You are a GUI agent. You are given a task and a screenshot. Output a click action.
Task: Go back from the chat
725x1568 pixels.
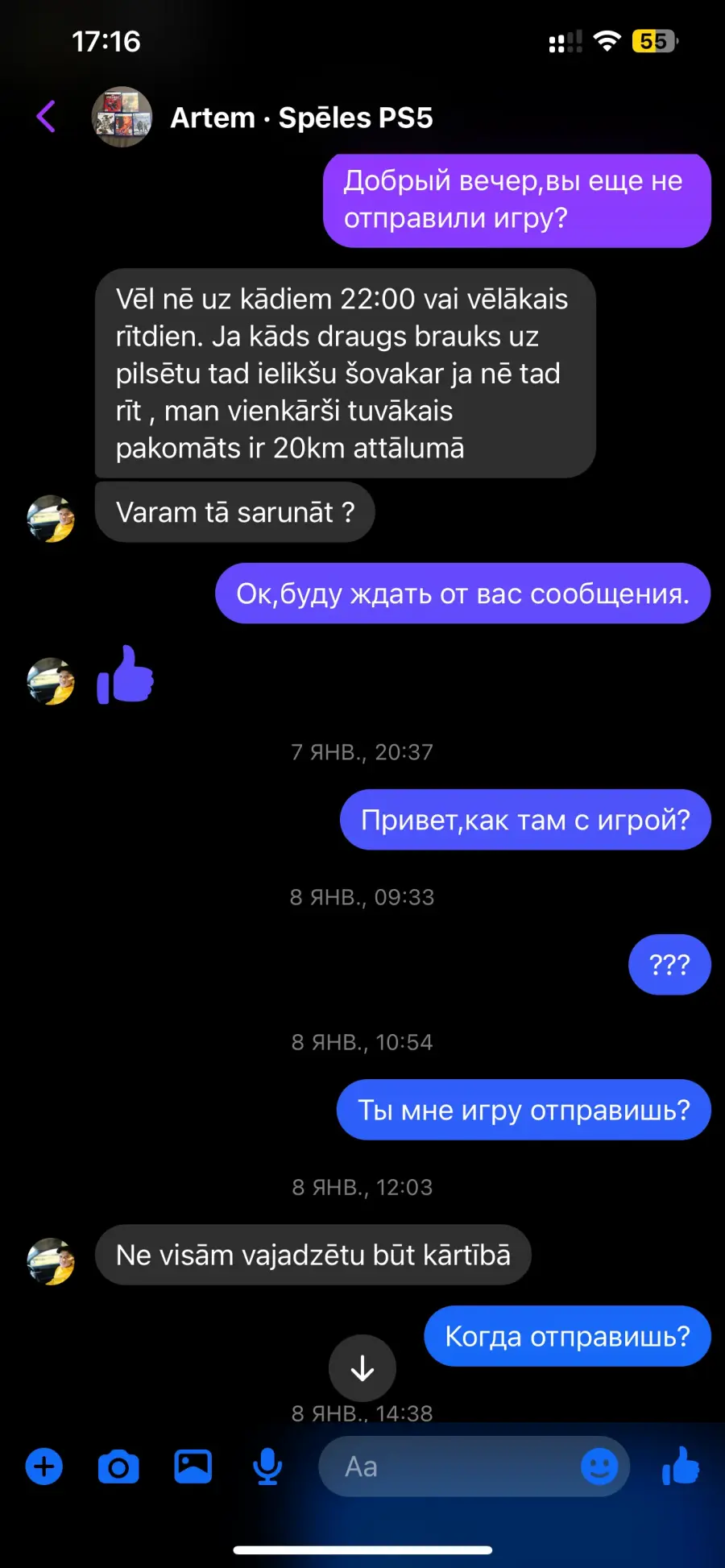(46, 117)
